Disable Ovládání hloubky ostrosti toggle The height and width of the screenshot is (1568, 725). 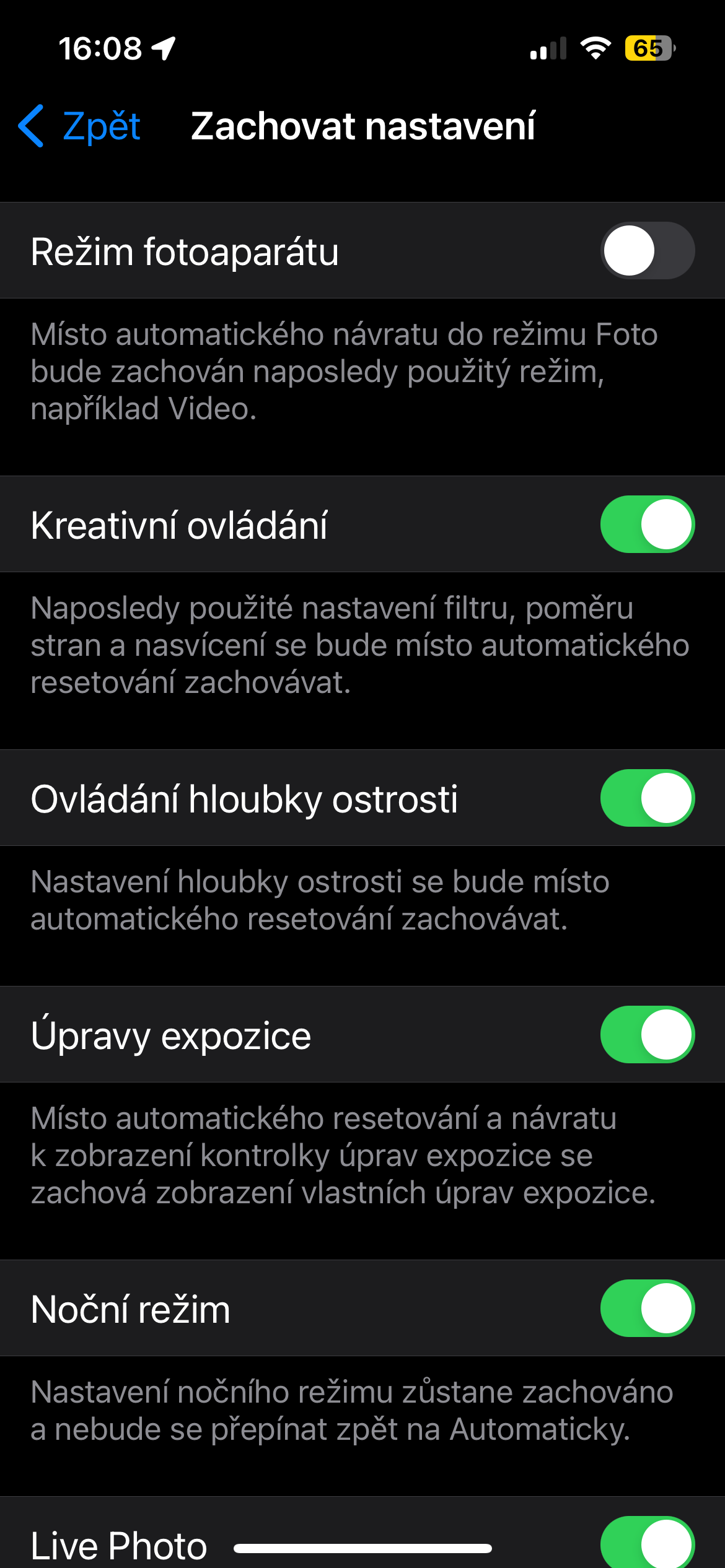coord(647,798)
